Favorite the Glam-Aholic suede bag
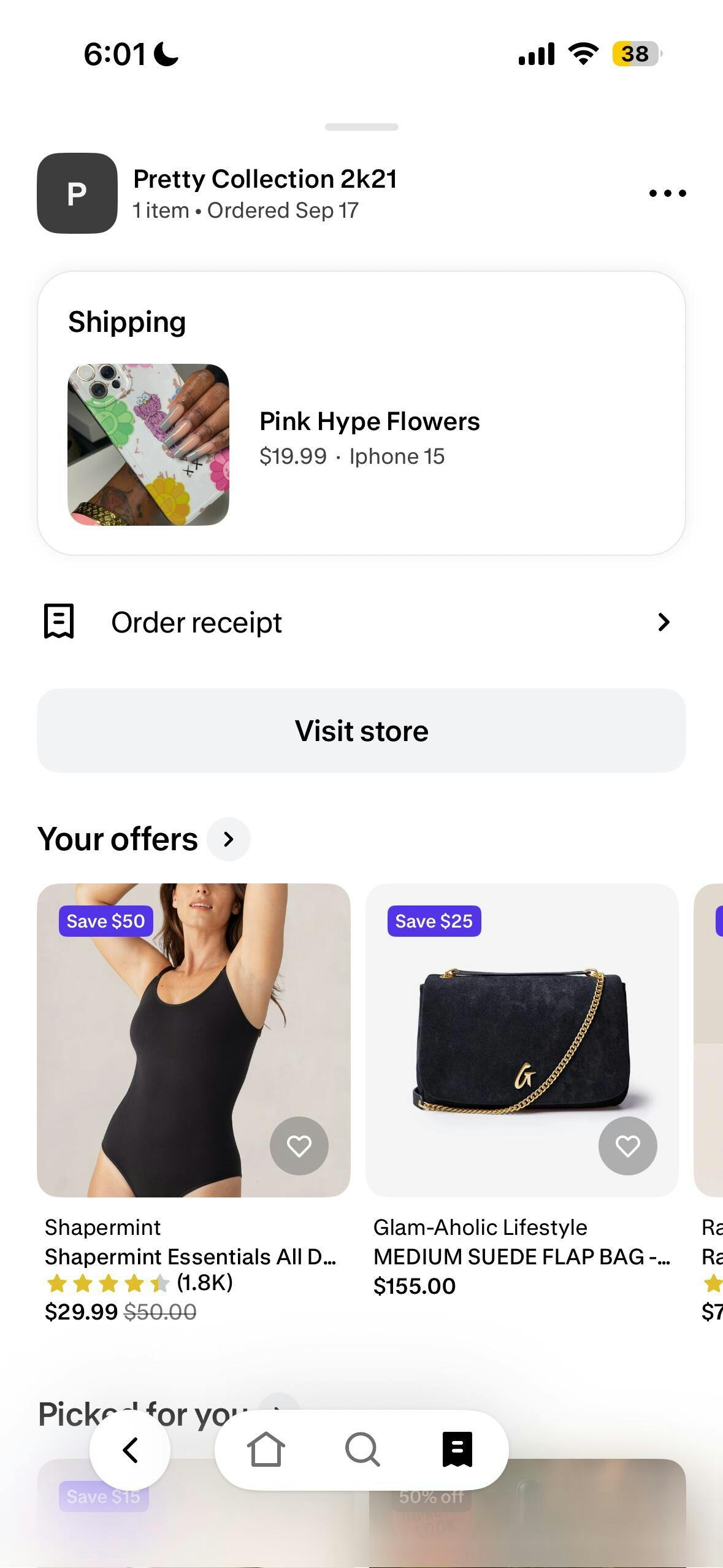The height and width of the screenshot is (1568, 723). (627, 1146)
